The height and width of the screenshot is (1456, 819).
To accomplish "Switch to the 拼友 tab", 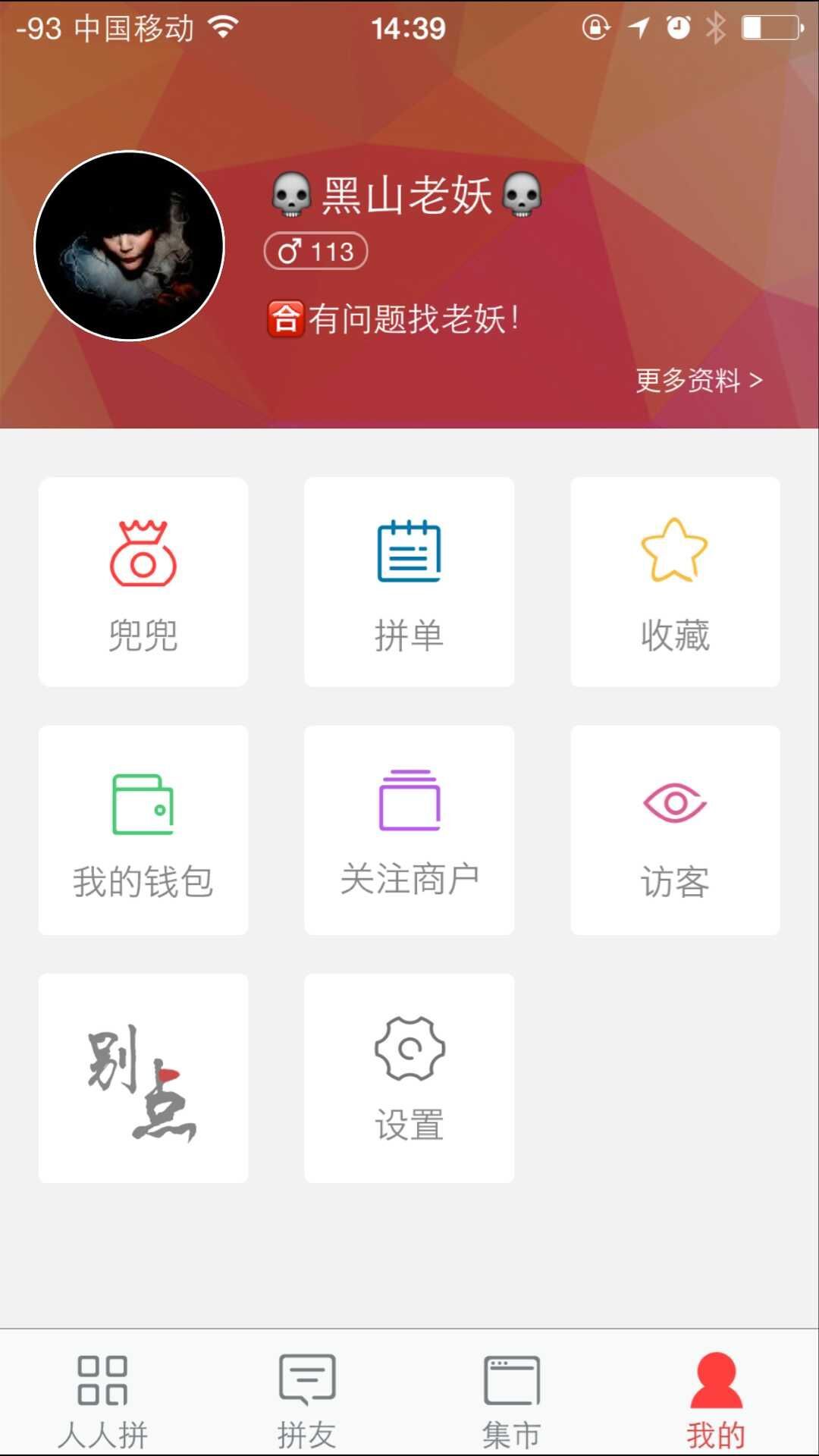I will 307,1399.
